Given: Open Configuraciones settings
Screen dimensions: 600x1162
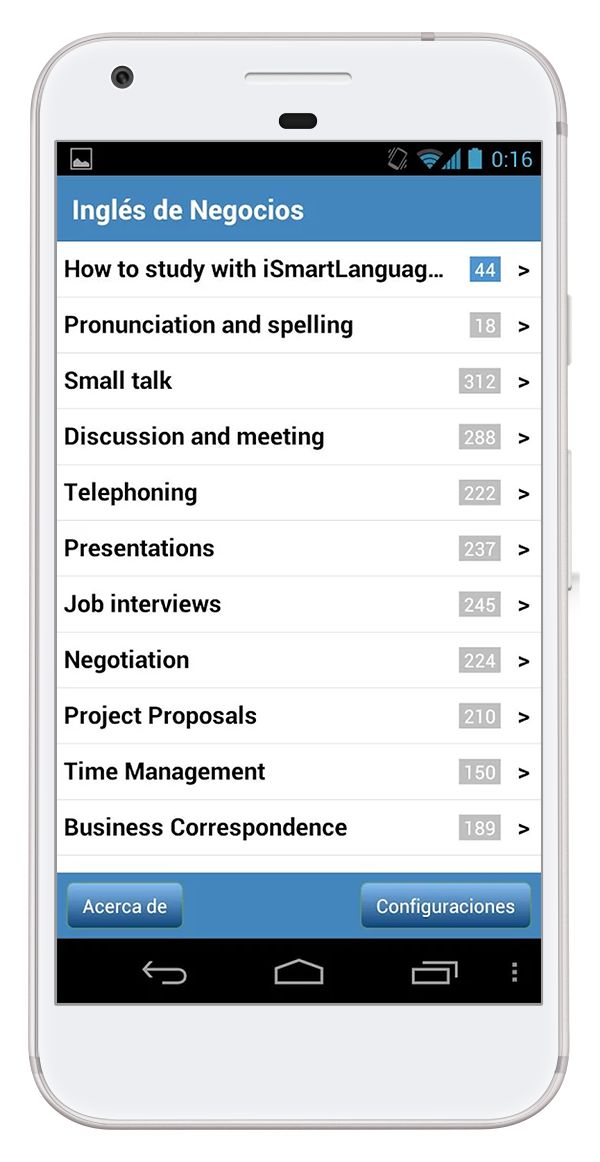Looking at the screenshot, I should pyautogui.click(x=445, y=906).
